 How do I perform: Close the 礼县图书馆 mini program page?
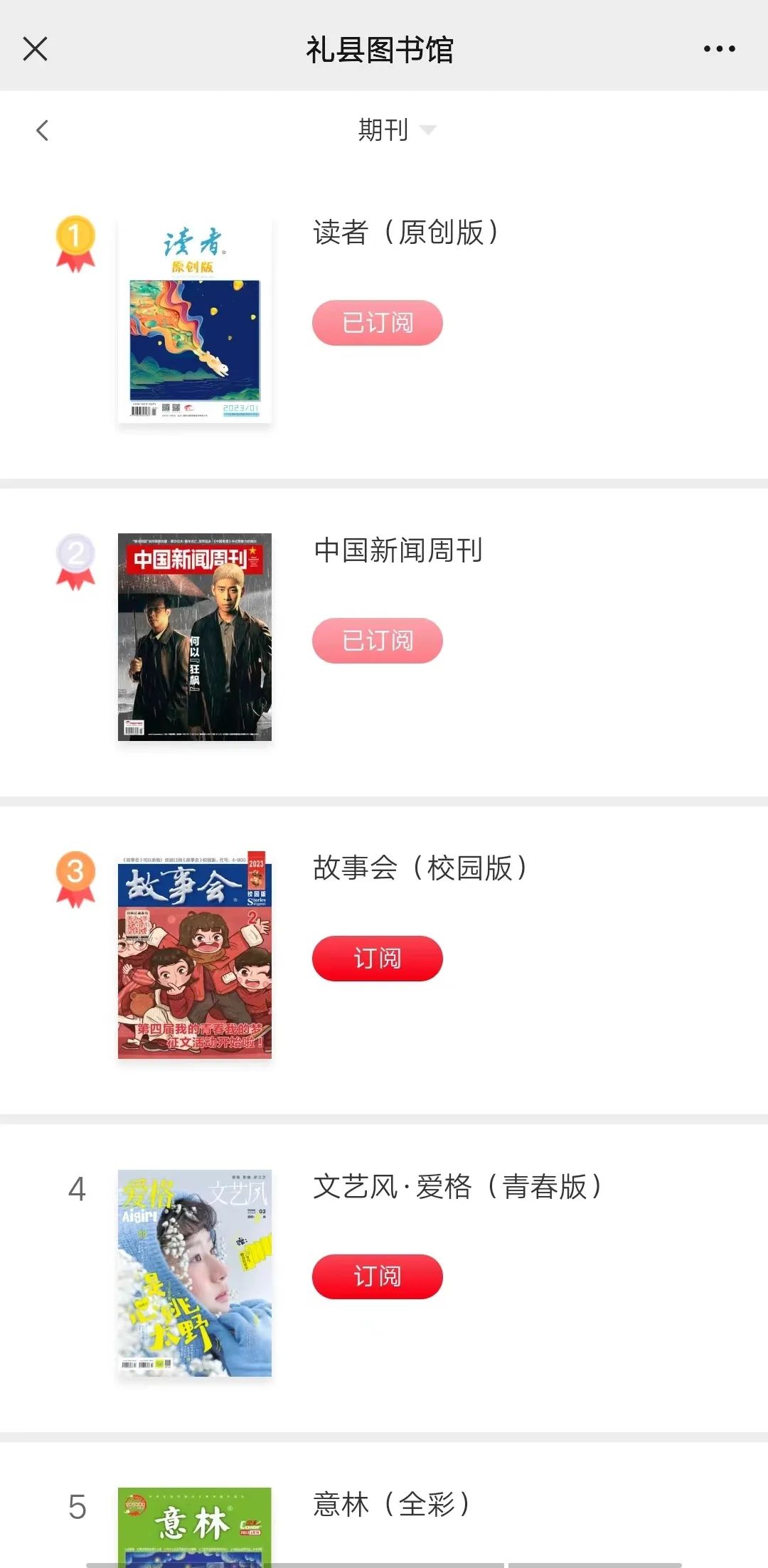[x=35, y=49]
